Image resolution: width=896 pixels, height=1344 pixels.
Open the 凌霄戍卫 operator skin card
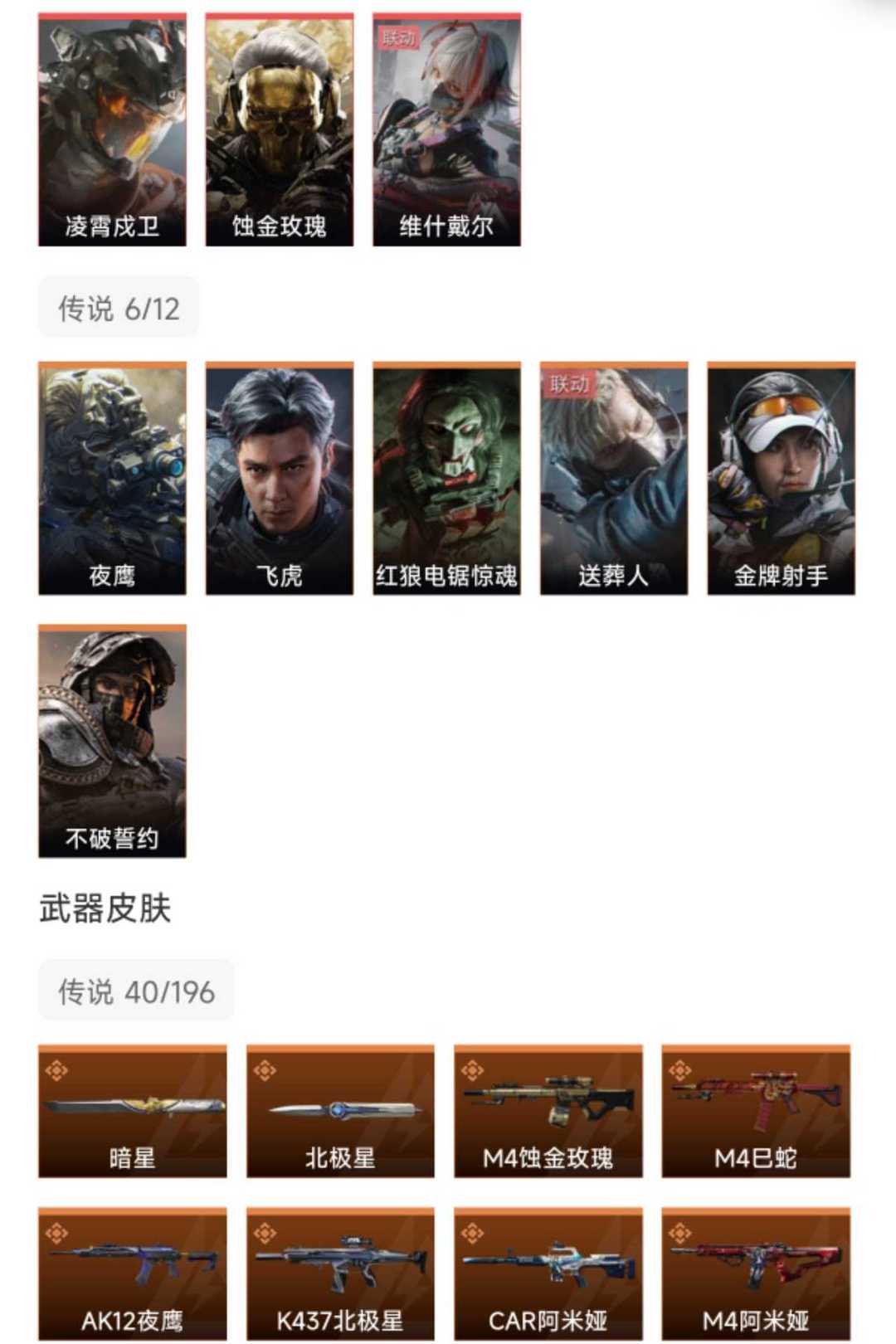pos(112,130)
